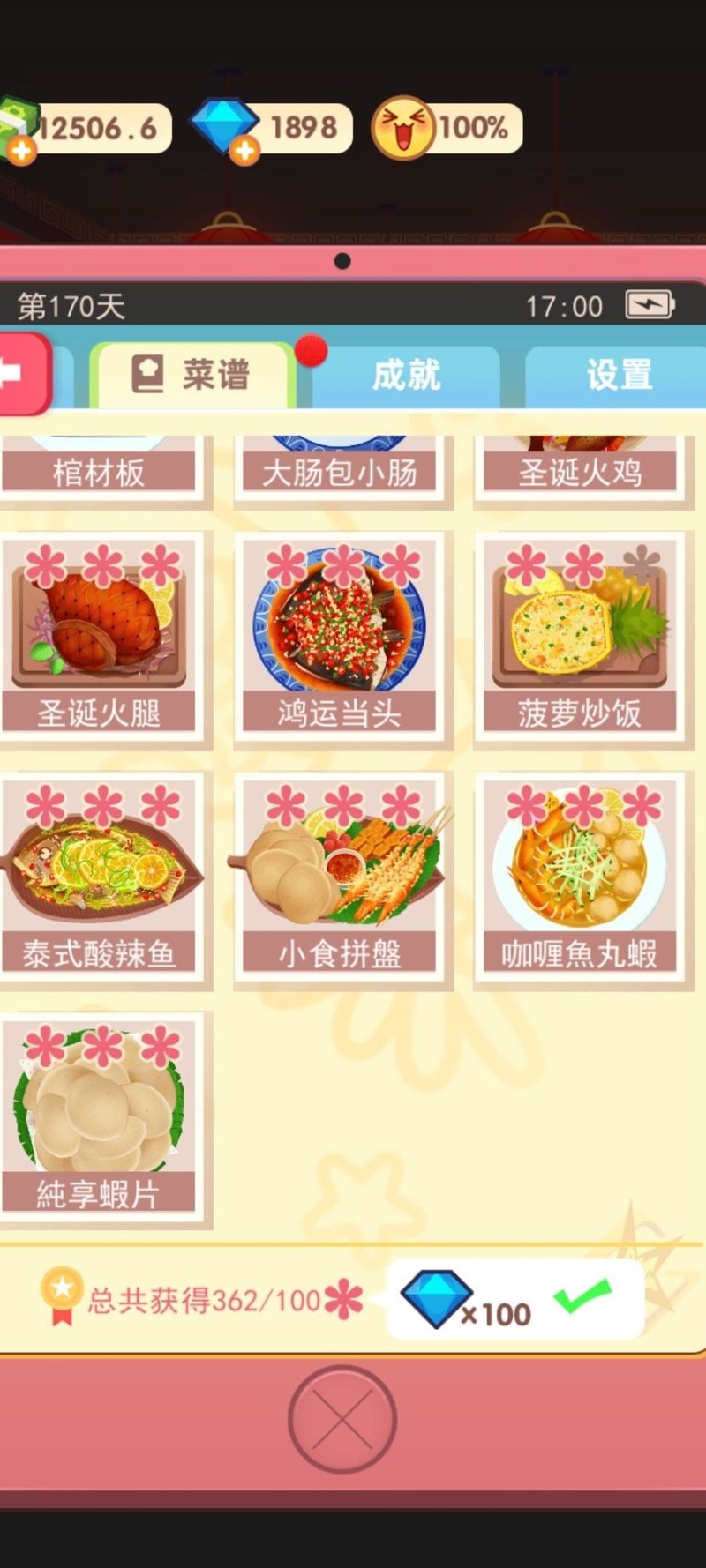
Task: Close the tablet with the X button
Action: click(x=342, y=1419)
